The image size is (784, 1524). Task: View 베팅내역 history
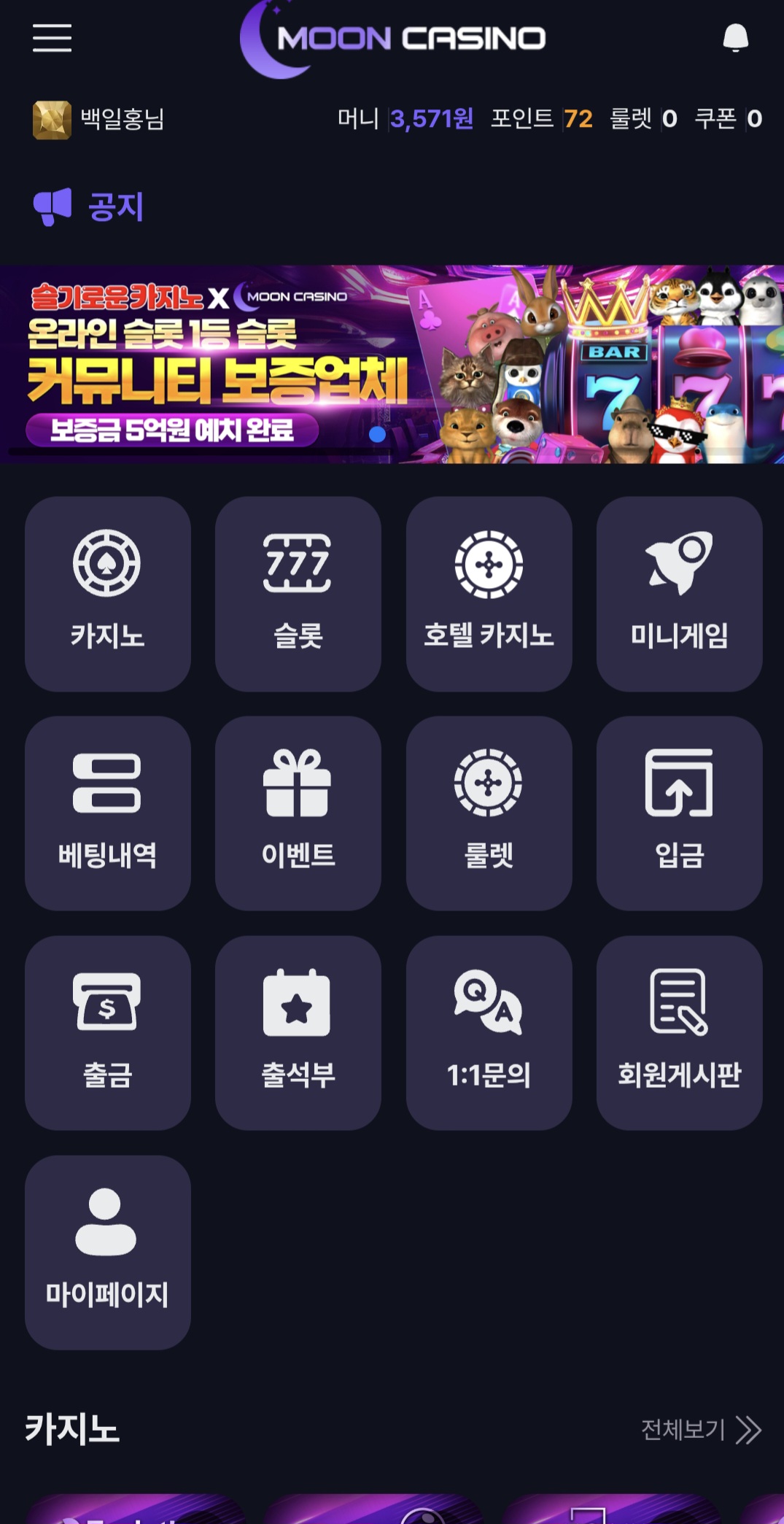coord(108,813)
